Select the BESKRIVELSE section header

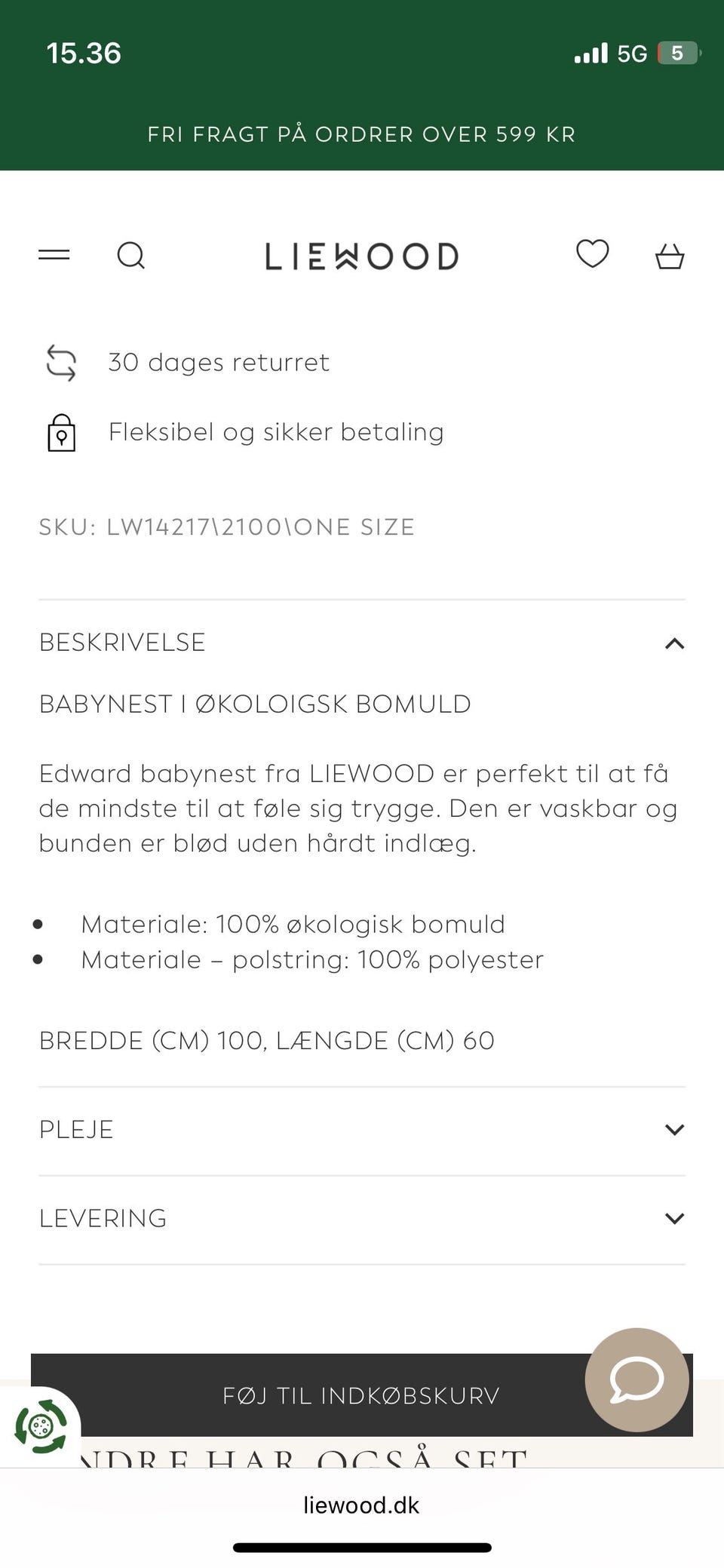coord(122,643)
